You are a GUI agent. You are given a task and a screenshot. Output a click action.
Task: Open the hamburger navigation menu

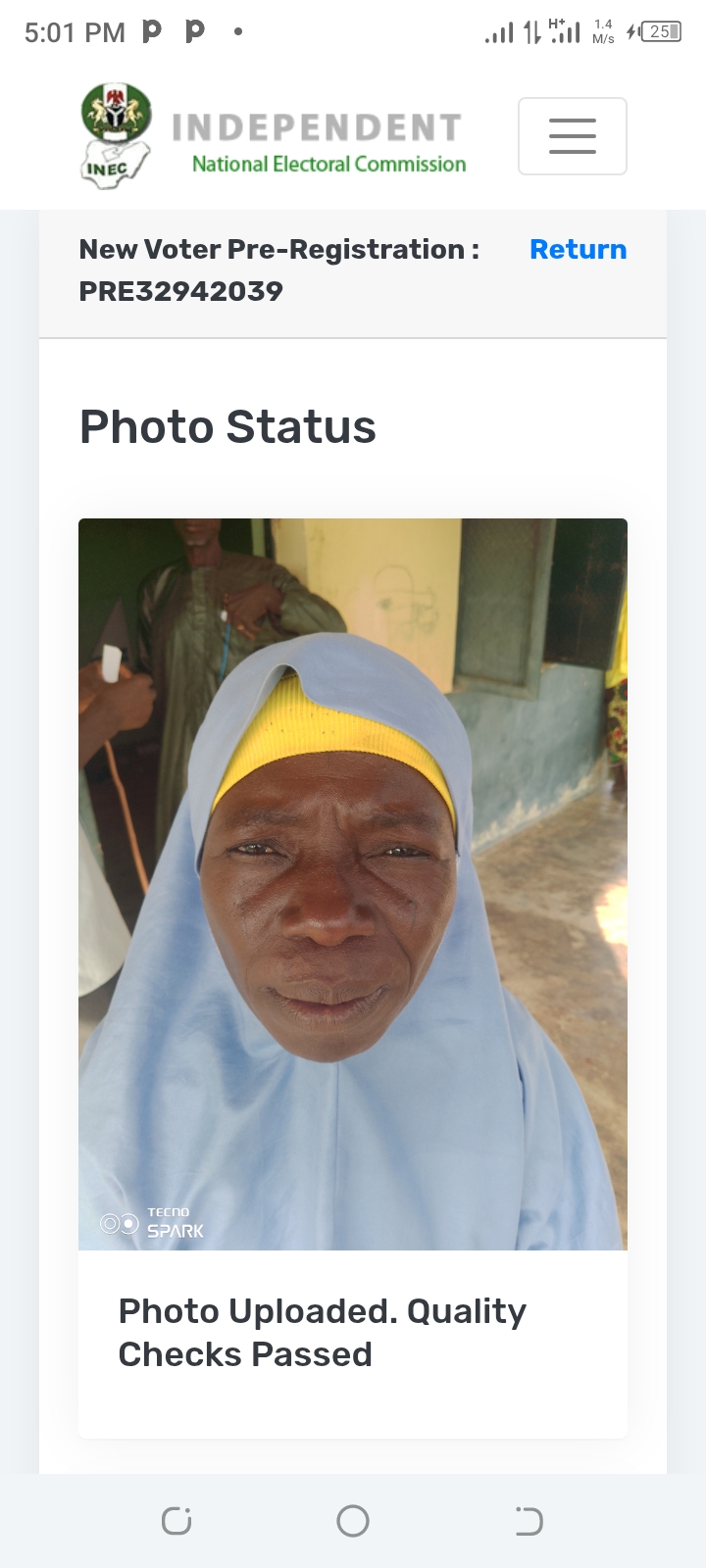[x=572, y=136]
